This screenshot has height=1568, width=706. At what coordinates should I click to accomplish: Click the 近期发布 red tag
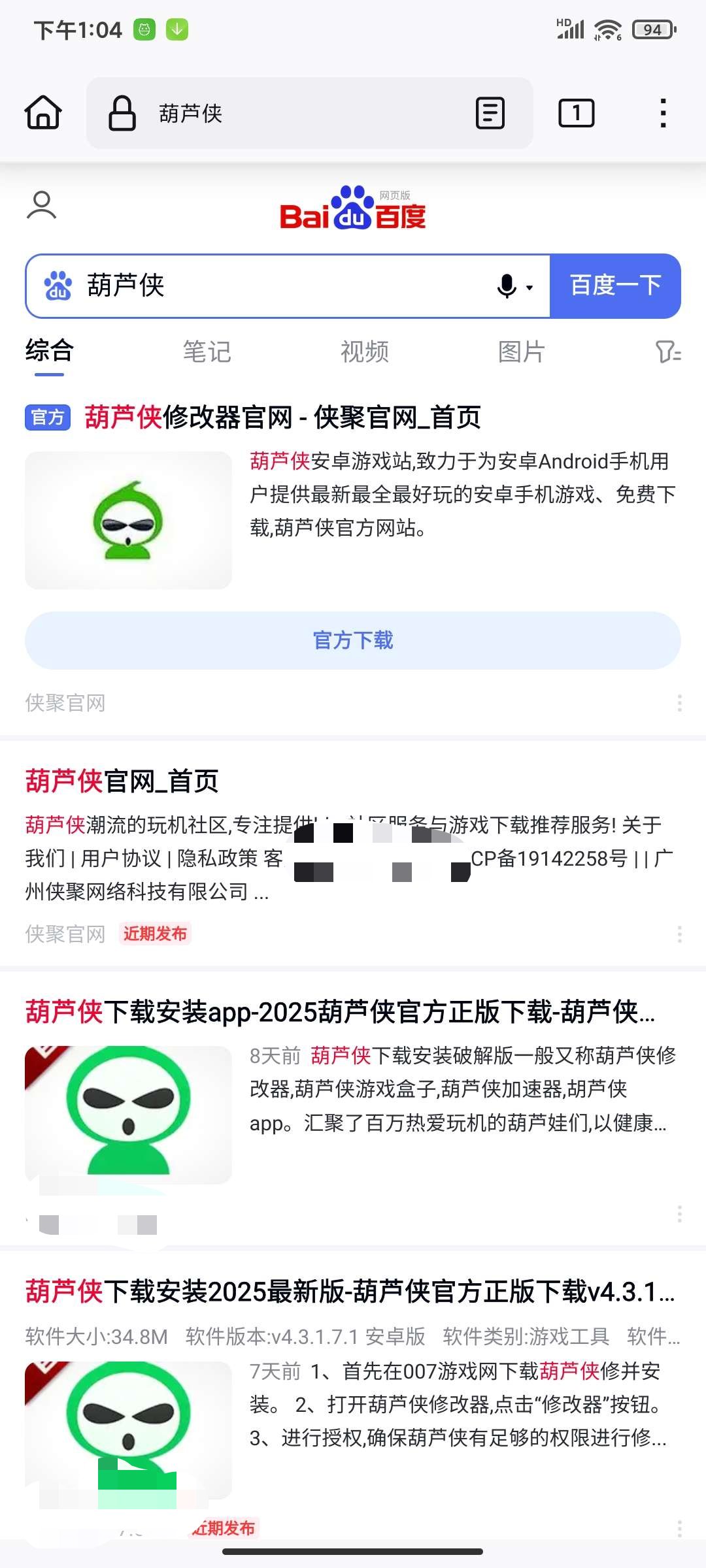154,934
